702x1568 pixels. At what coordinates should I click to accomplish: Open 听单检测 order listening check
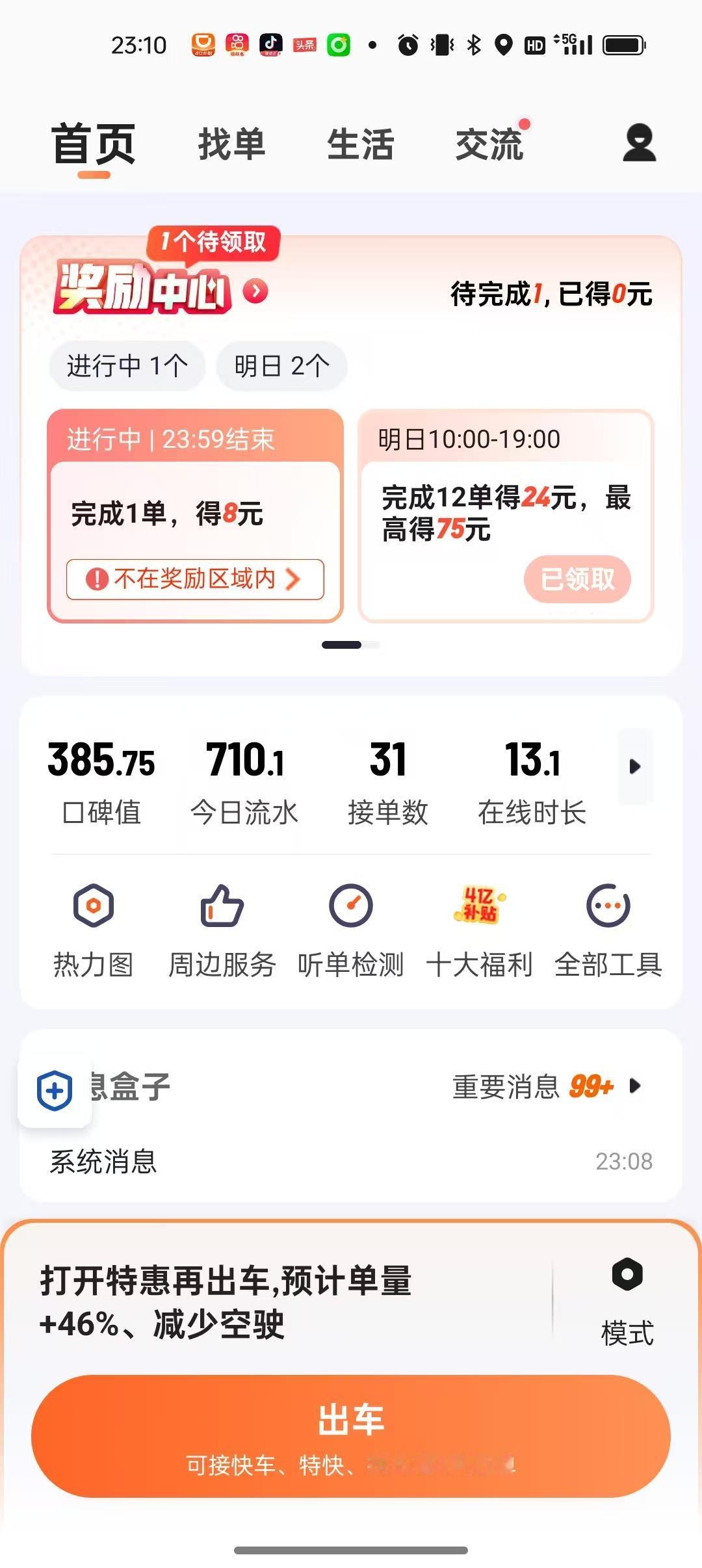tap(351, 928)
